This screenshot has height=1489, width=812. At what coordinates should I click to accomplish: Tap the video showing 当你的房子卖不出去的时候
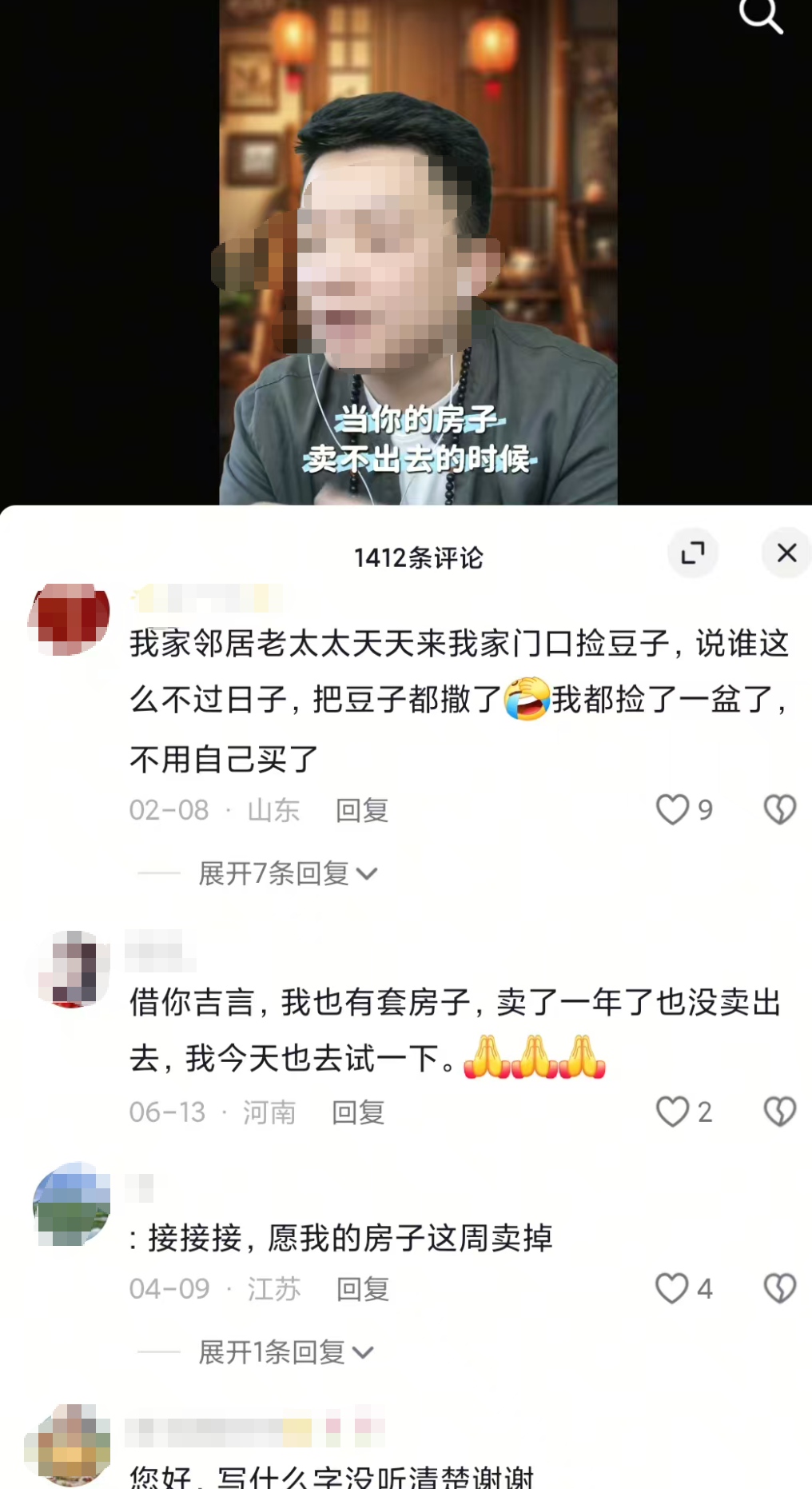click(418, 240)
